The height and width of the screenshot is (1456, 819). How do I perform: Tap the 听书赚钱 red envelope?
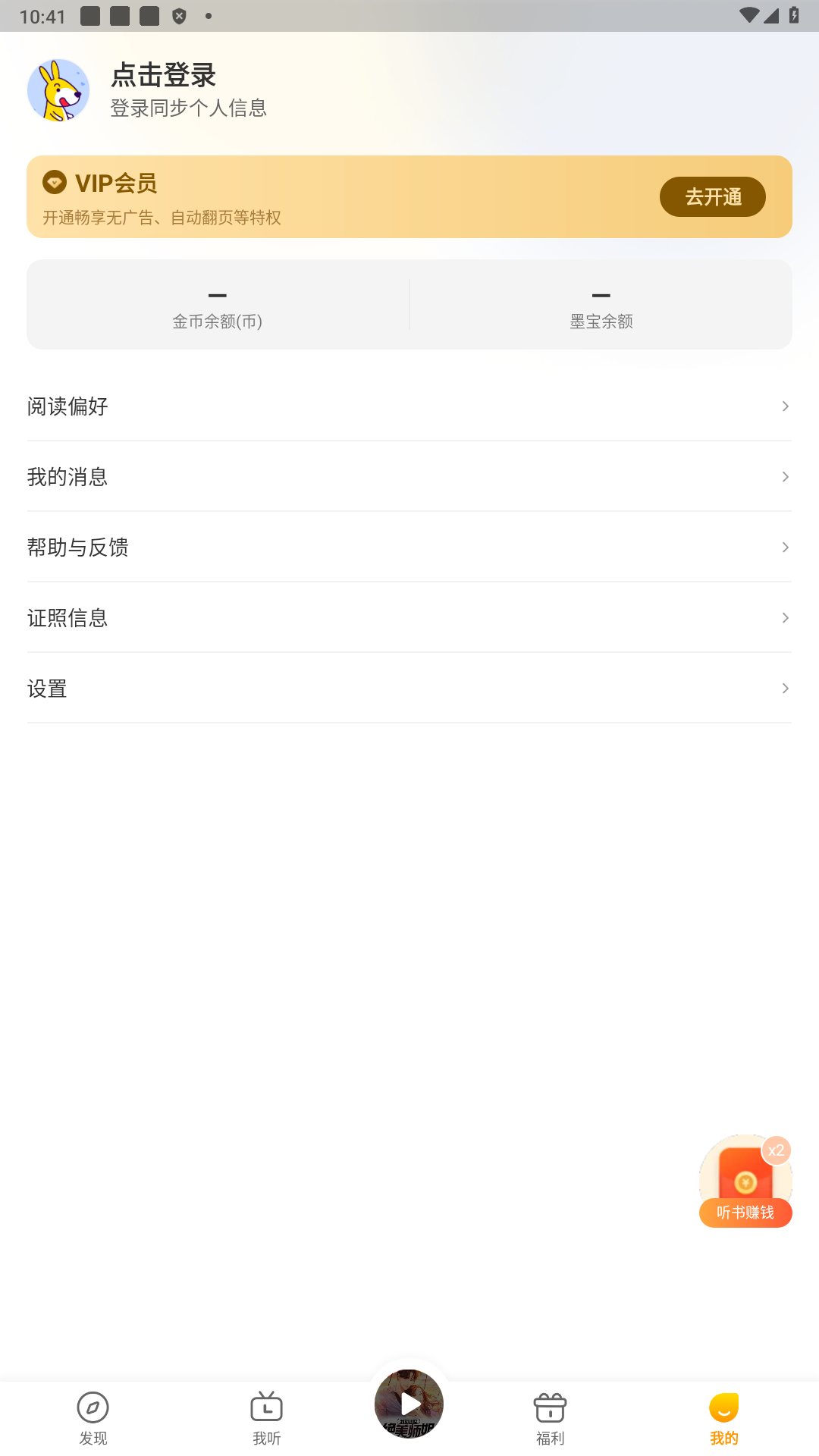coord(745,1181)
